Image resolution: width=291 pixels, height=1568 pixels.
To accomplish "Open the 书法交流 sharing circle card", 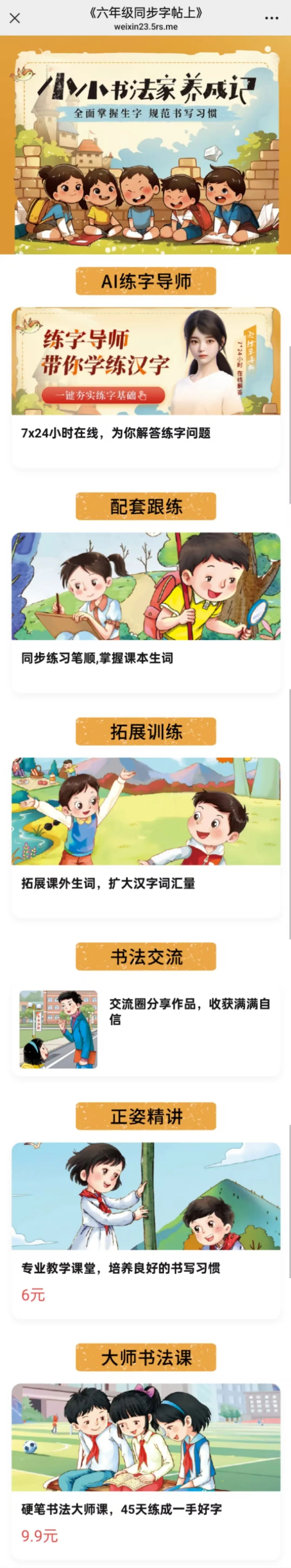I will (x=146, y=1029).
